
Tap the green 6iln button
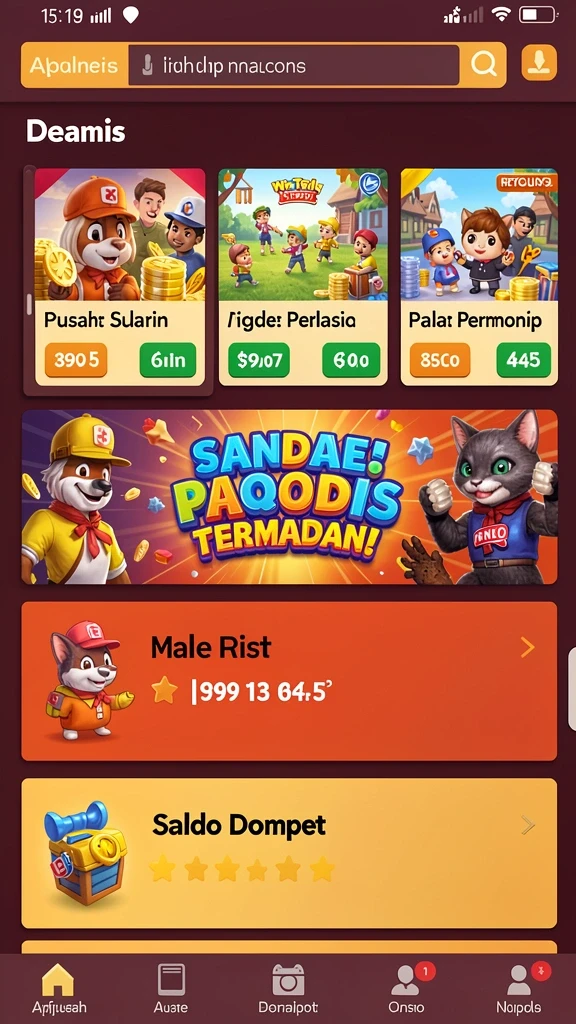pyautogui.click(x=168, y=360)
